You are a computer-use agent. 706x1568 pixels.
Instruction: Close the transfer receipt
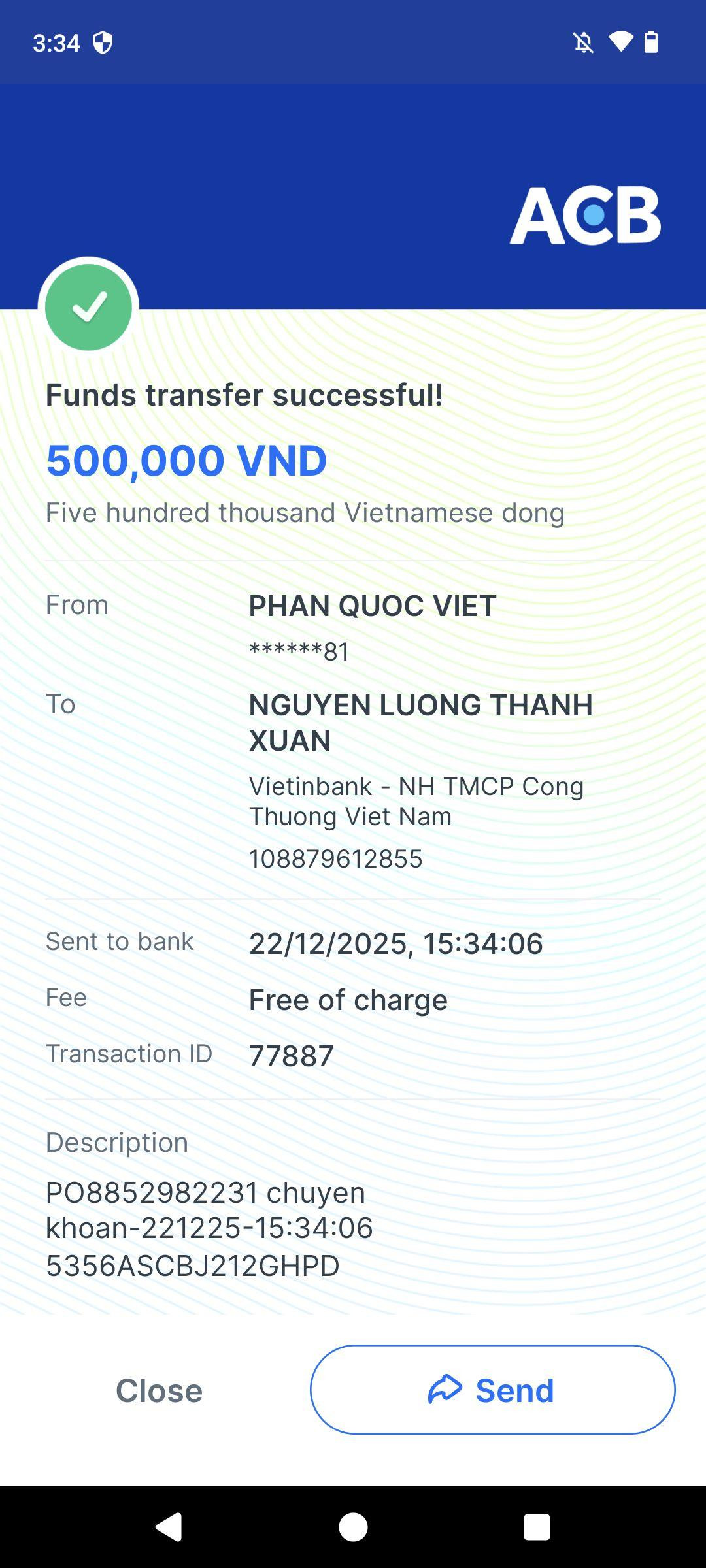(159, 1390)
